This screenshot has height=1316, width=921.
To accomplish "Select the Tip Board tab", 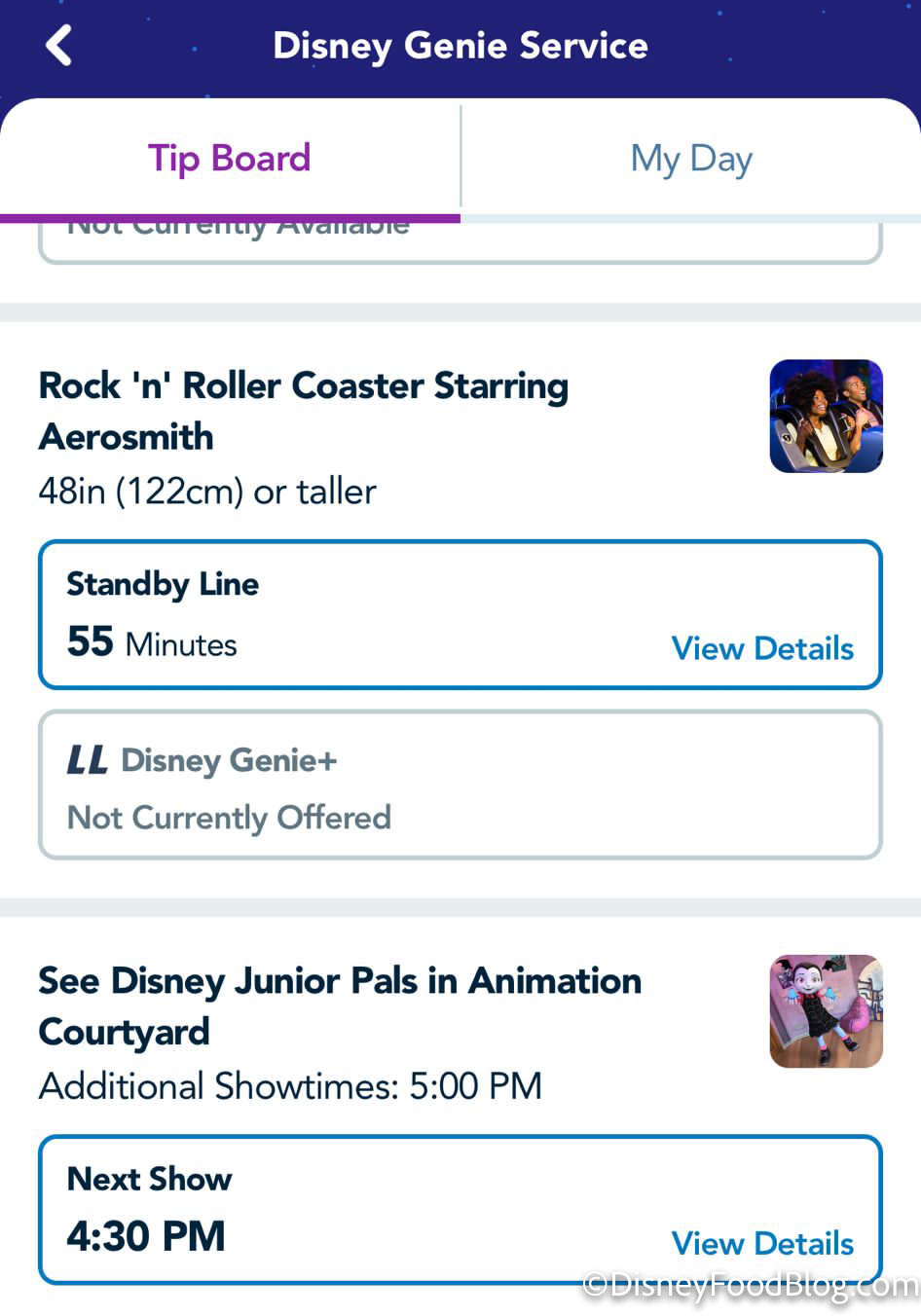I will coord(230,159).
